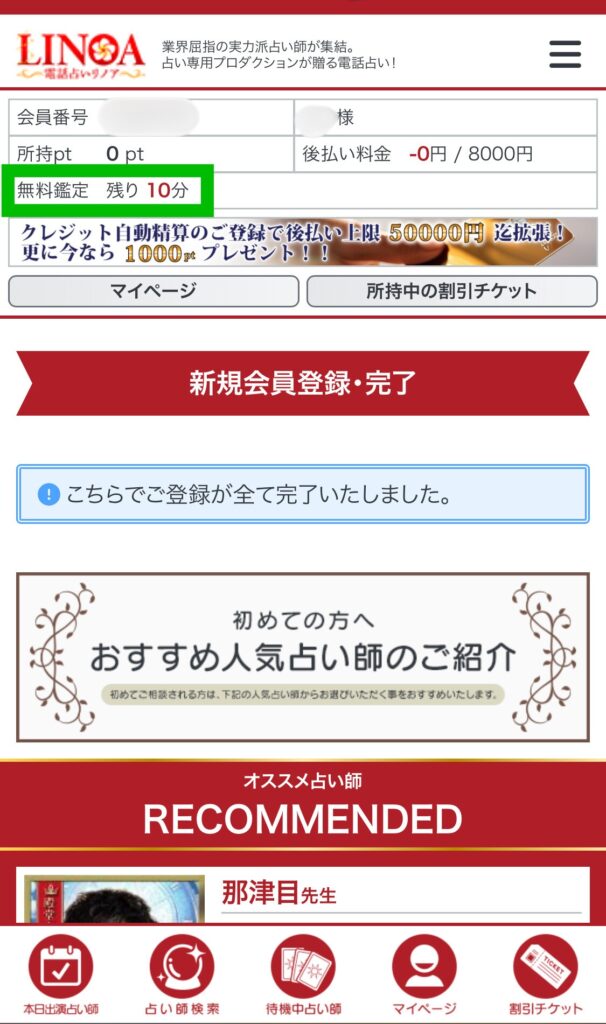Switch to 本日出演占い師 tab
This screenshot has width=606, height=1024.
pos(60,975)
